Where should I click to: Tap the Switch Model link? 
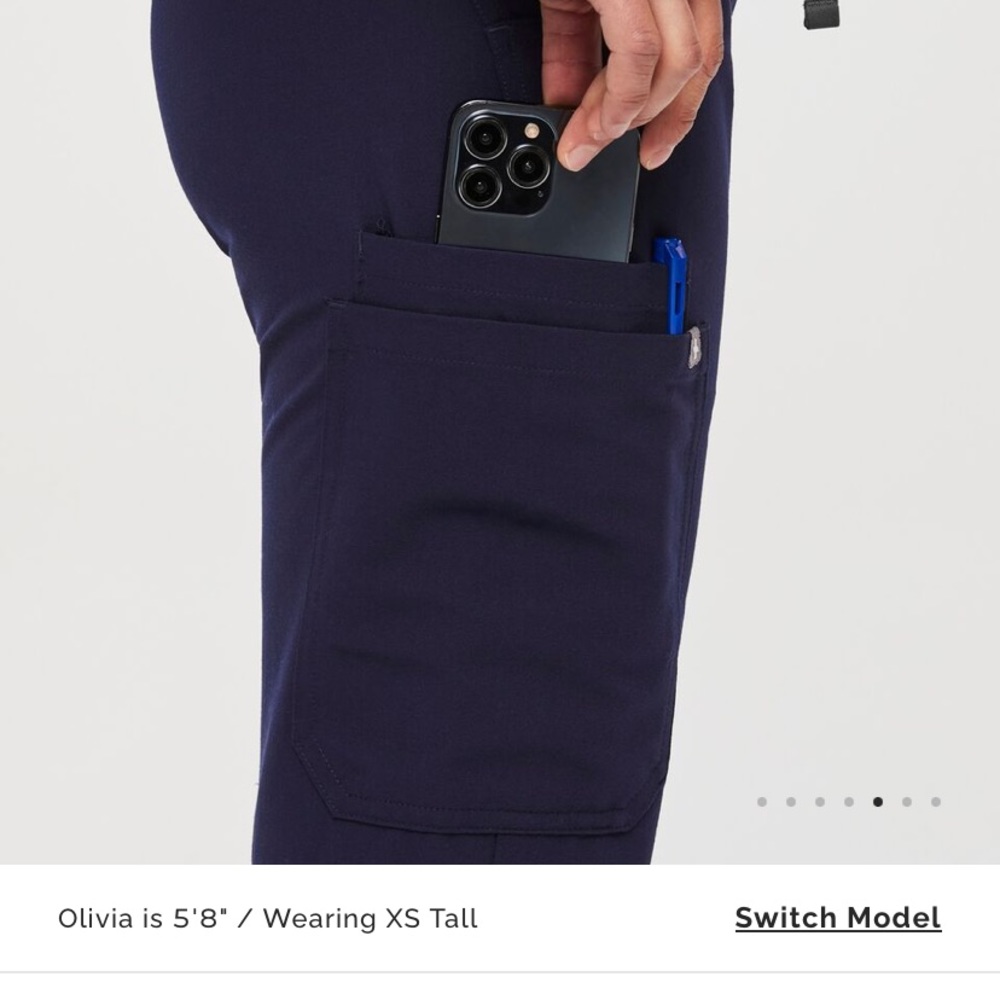838,918
